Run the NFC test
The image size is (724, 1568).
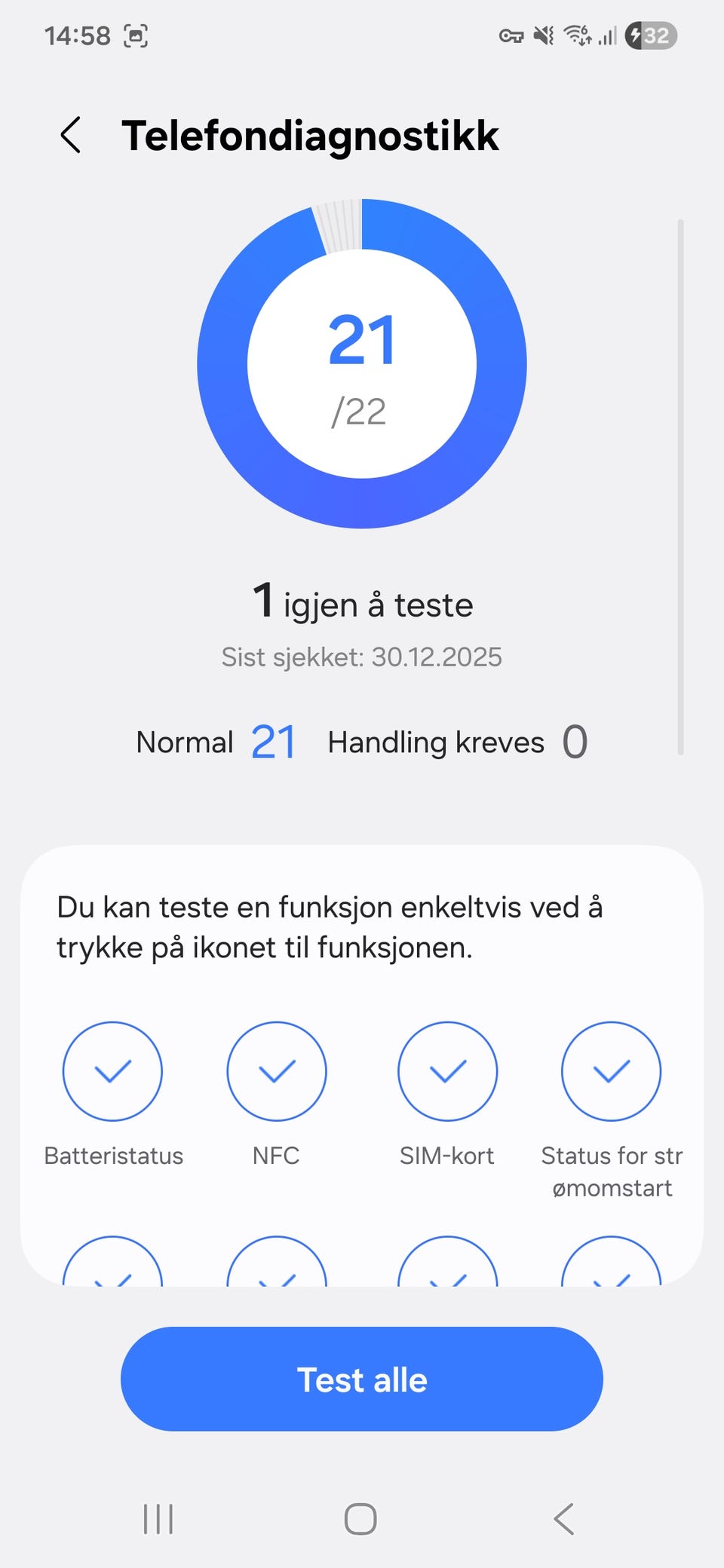(277, 1071)
